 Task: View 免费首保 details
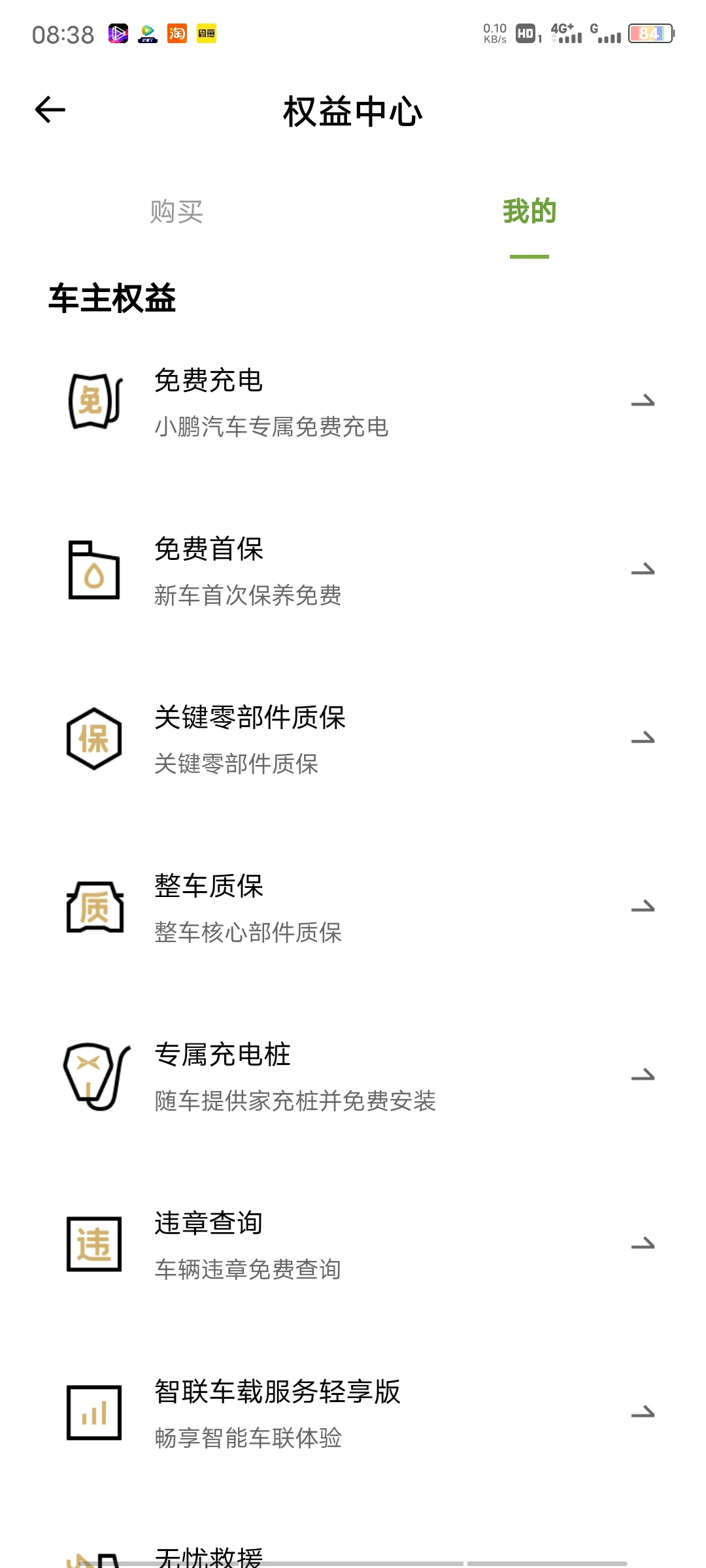click(353, 571)
